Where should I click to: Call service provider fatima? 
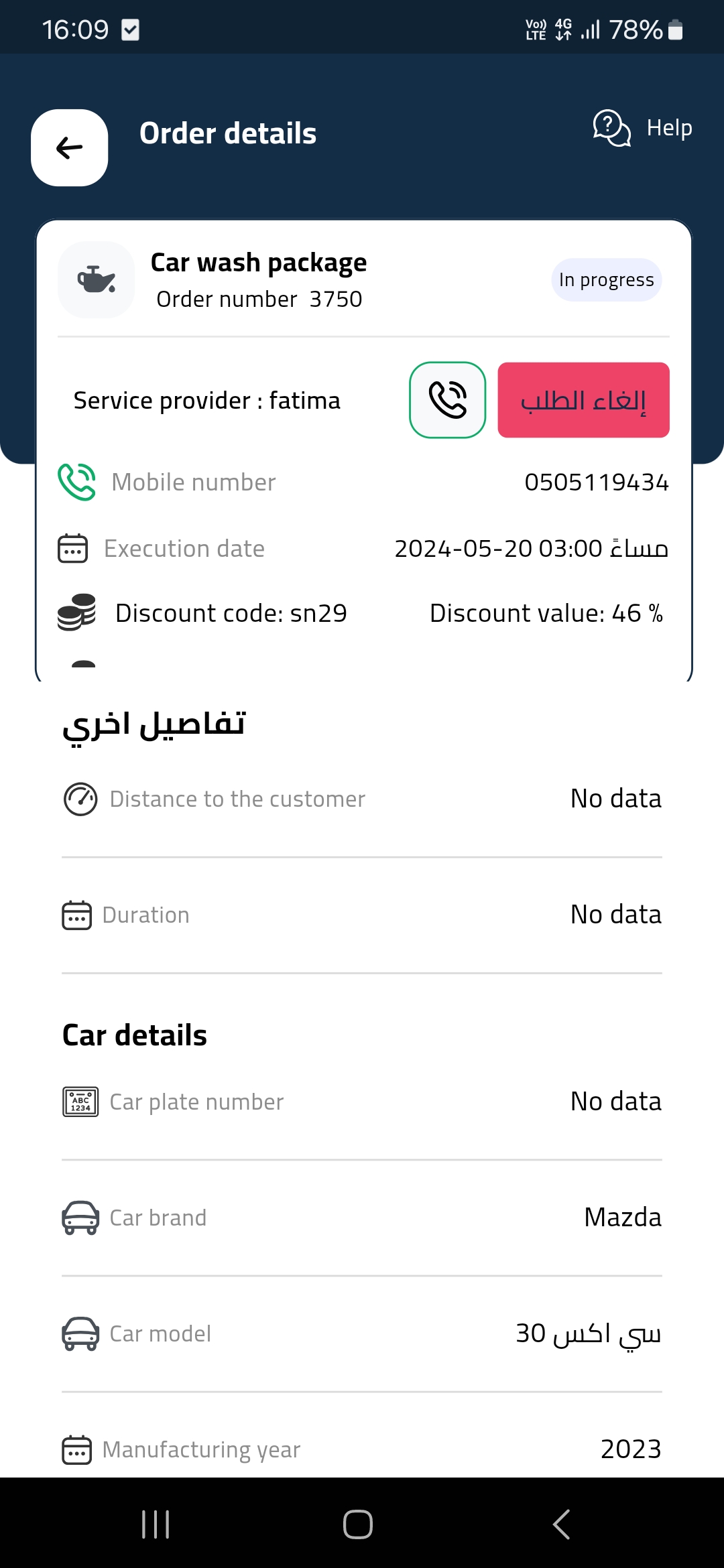[x=448, y=400]
